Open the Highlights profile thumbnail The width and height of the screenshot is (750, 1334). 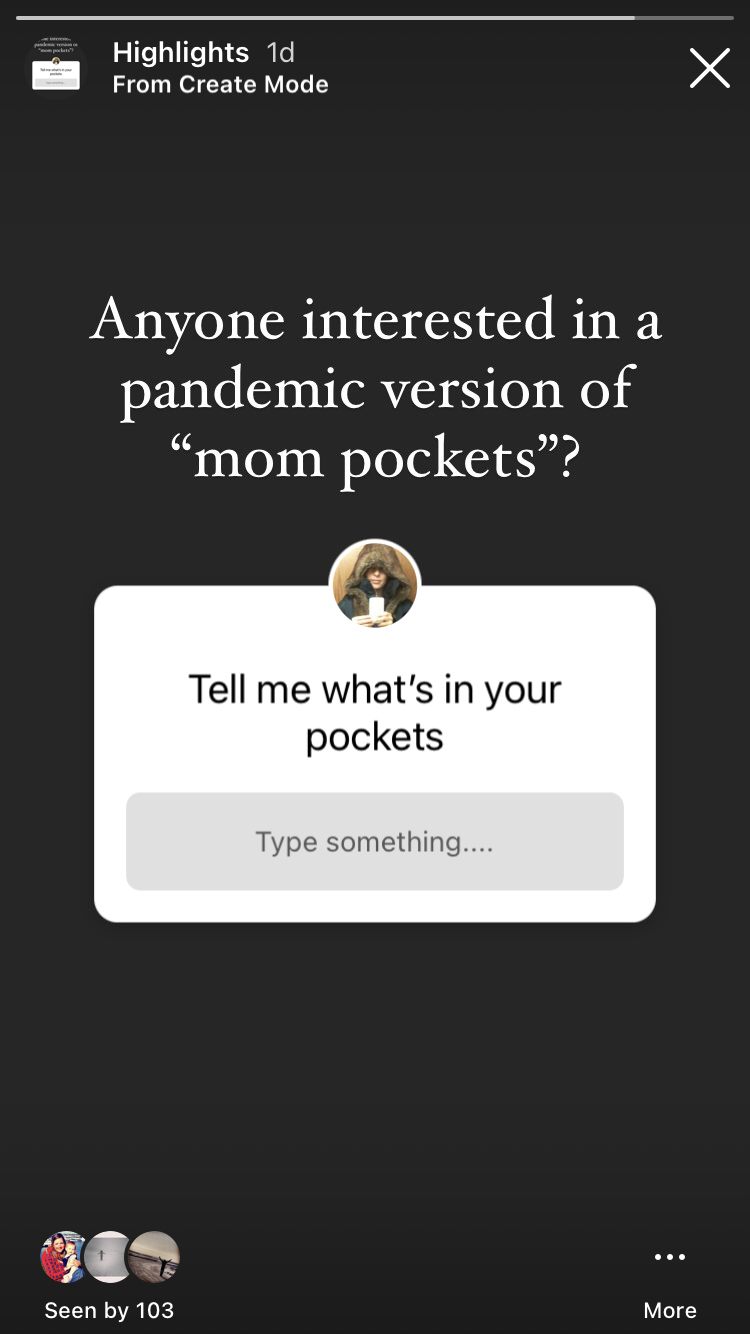56,69
